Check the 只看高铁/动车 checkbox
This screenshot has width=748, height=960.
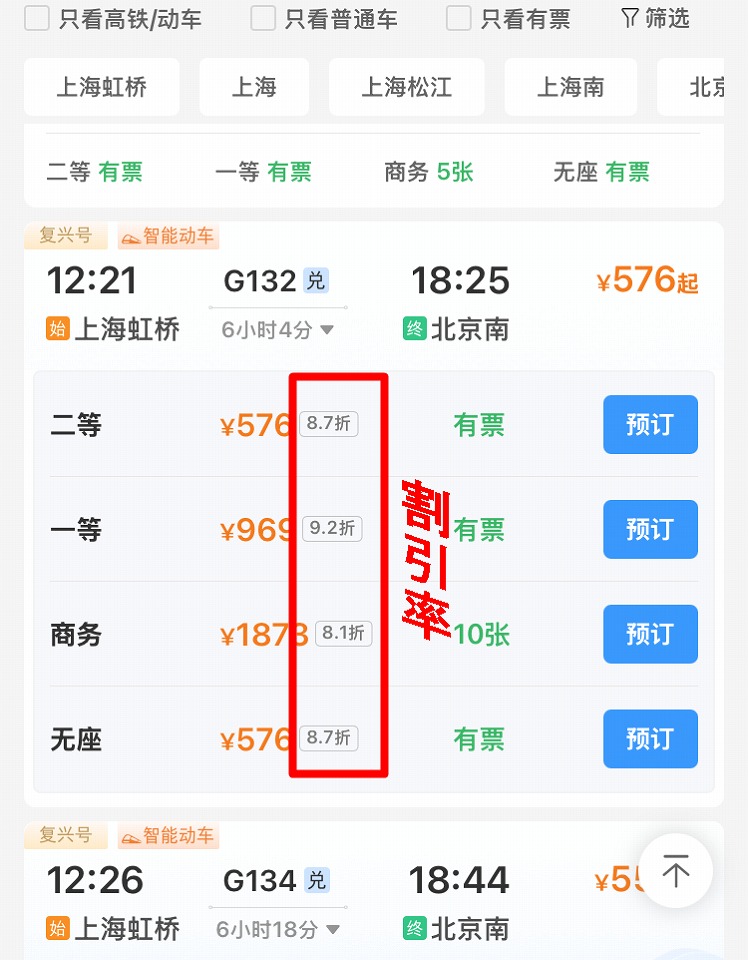pyautogui.click(x=37, y=18)
